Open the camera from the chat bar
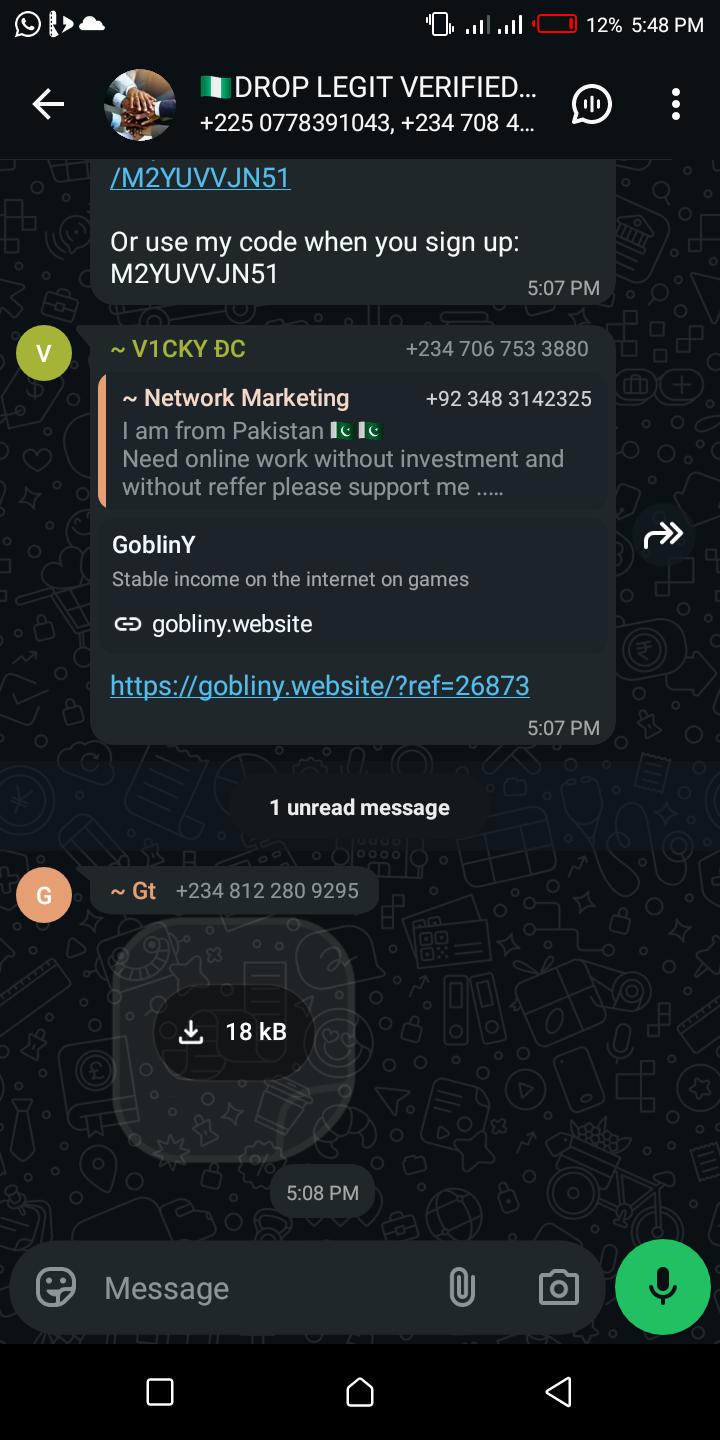 click(558, 1288)
